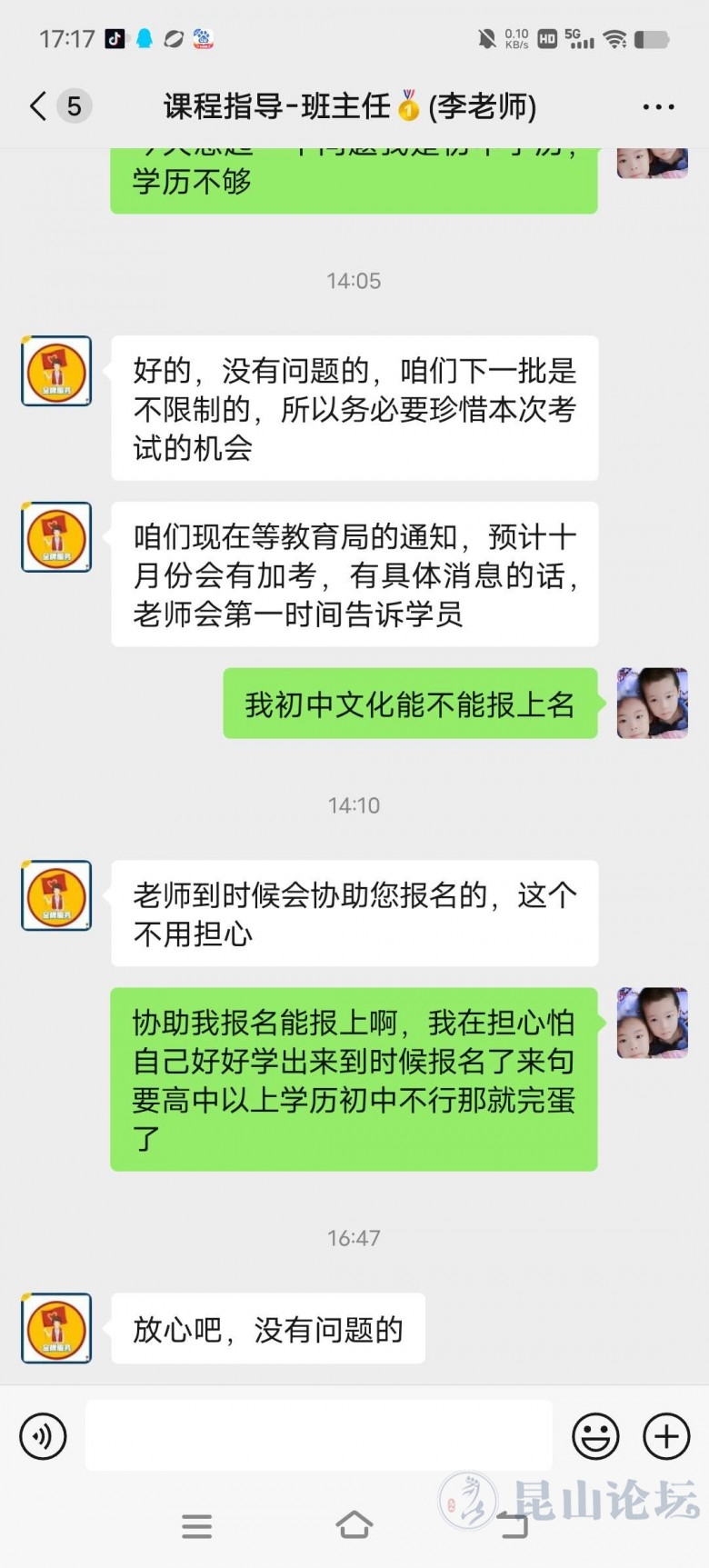
Task: Go back to the chat list
Action: pyautogui.click(x=38, y=106)
